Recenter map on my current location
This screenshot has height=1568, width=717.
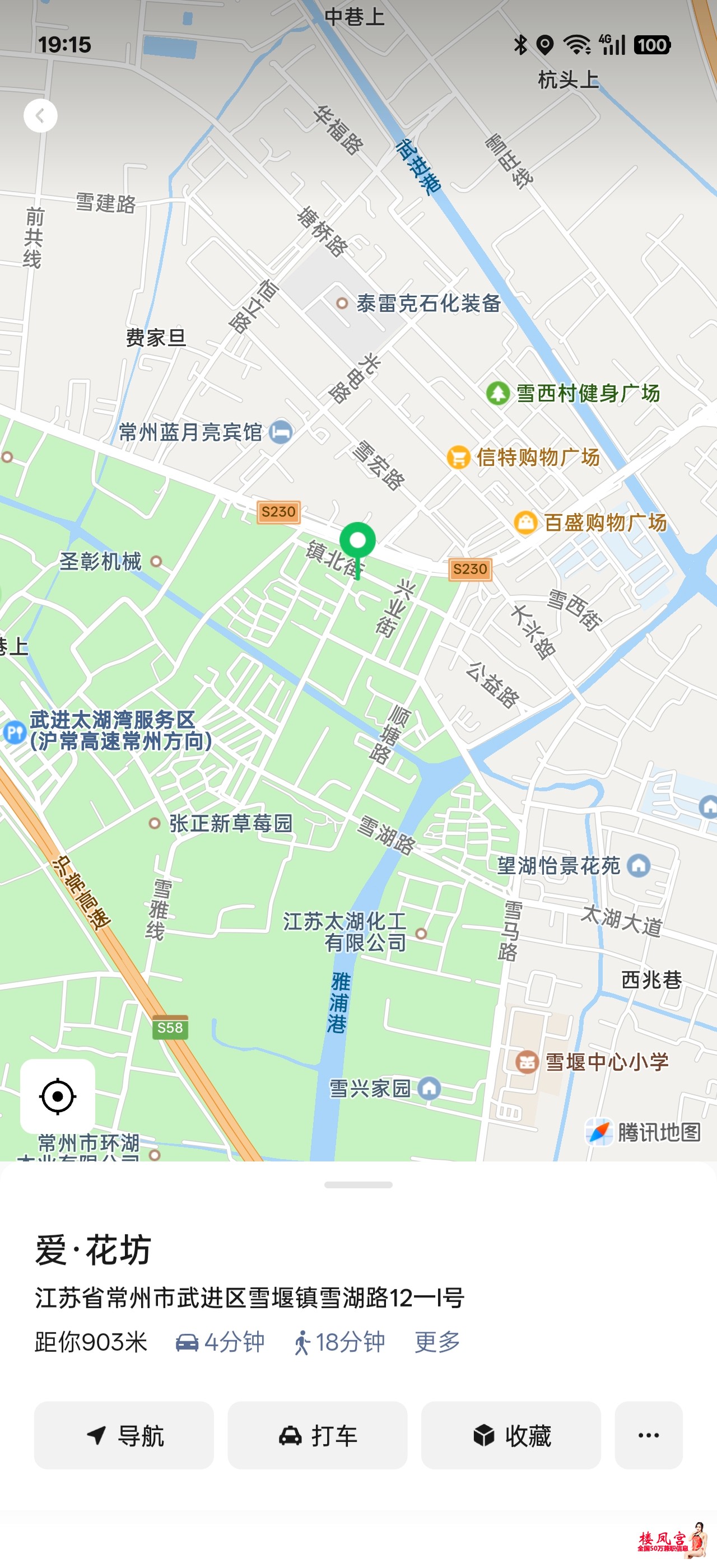pos(57,1096)
